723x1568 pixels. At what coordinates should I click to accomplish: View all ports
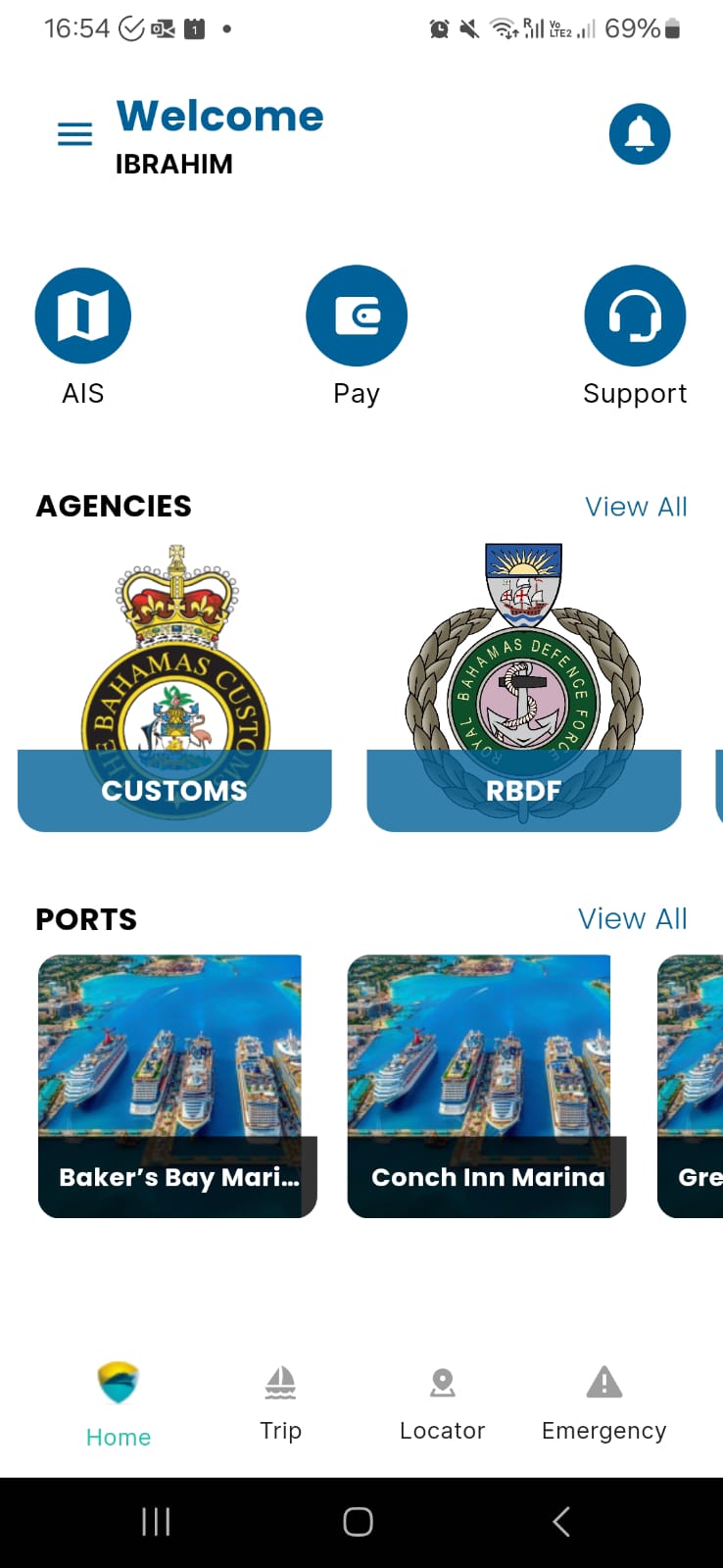(632, 919)
